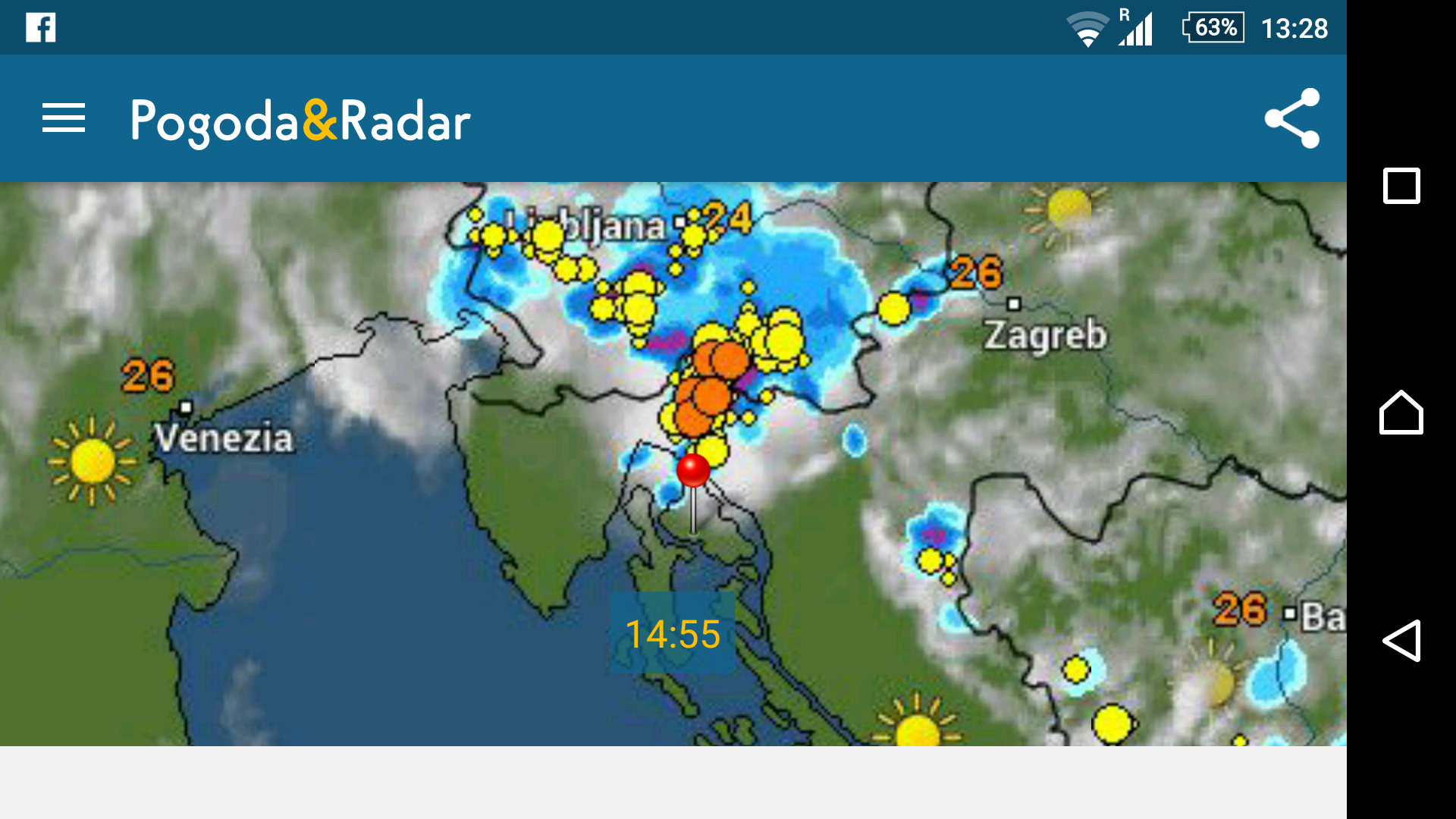Go back using the system back button
Viewport: 1456px width, 819px height.
tap(1401, 641)
